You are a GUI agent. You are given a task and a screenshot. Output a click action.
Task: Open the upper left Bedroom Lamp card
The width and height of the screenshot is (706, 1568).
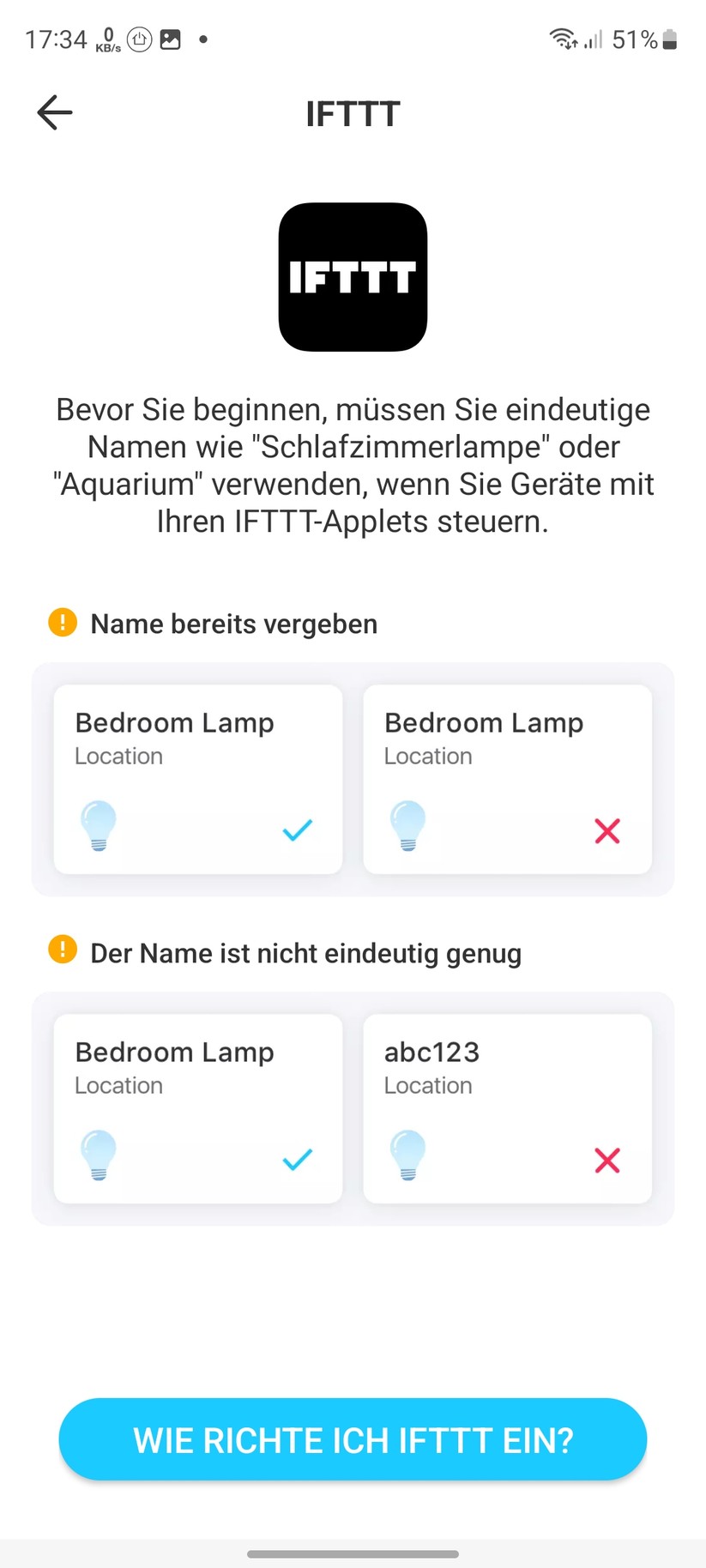[197, 779]
